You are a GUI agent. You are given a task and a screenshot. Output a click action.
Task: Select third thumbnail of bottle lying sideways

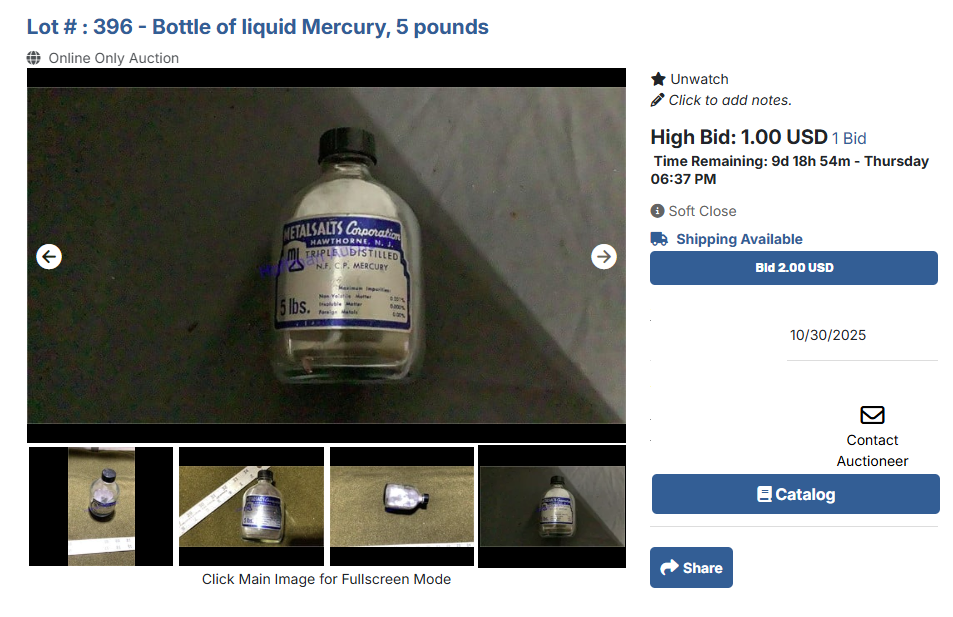[x=402, y=506]
